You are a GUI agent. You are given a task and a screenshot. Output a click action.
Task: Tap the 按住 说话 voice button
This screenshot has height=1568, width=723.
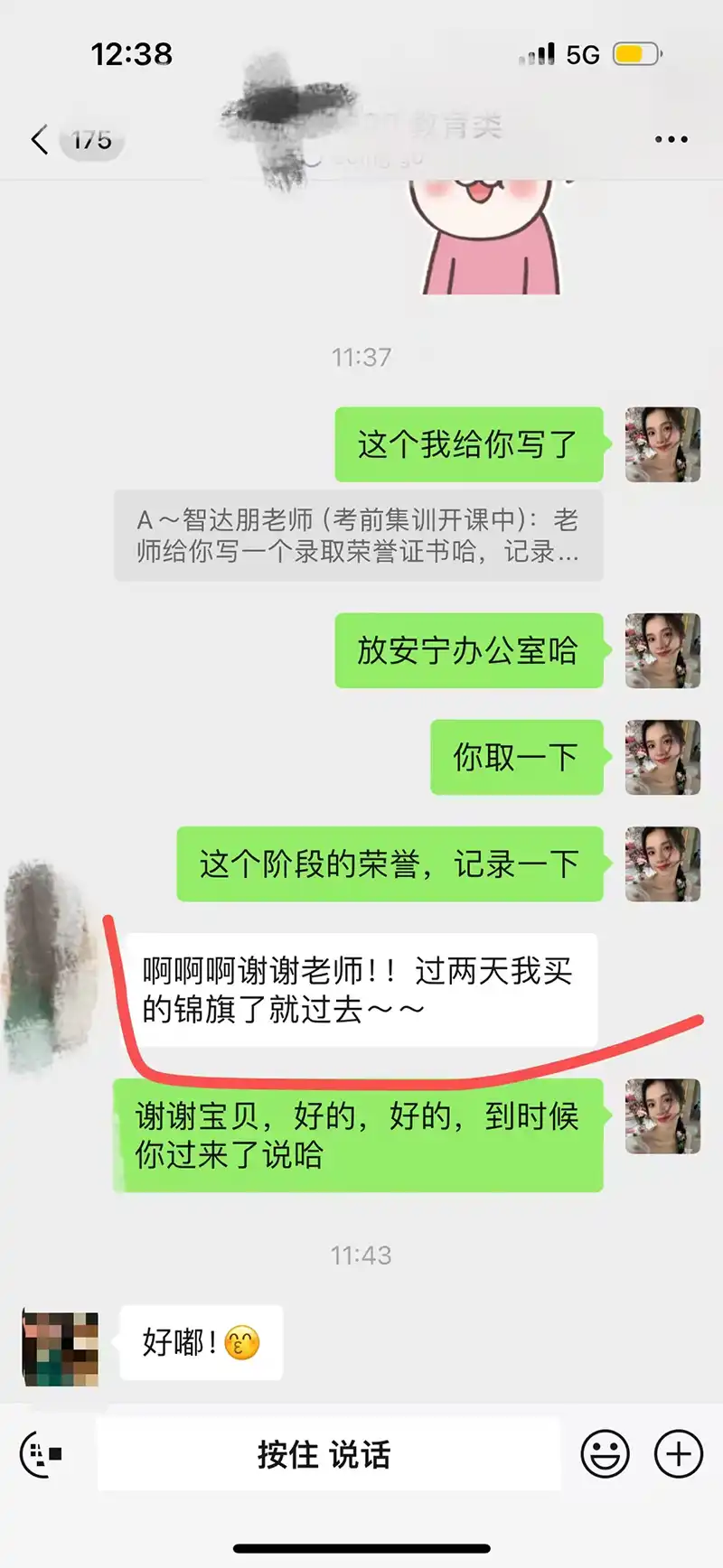[x=327, y=1454]
